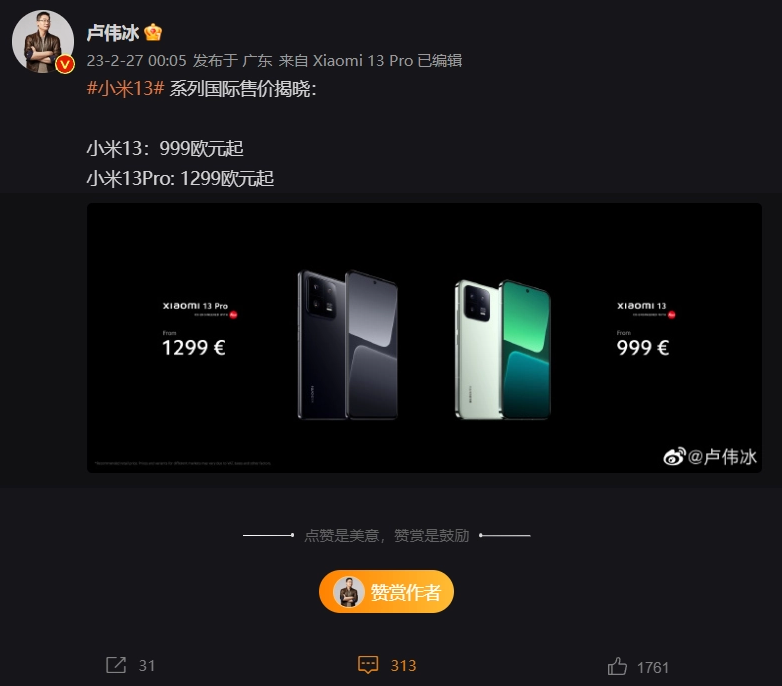Open 卢伟冰's username link
Image resolution: width=782 pixels, height=686 pixels.
112,33
